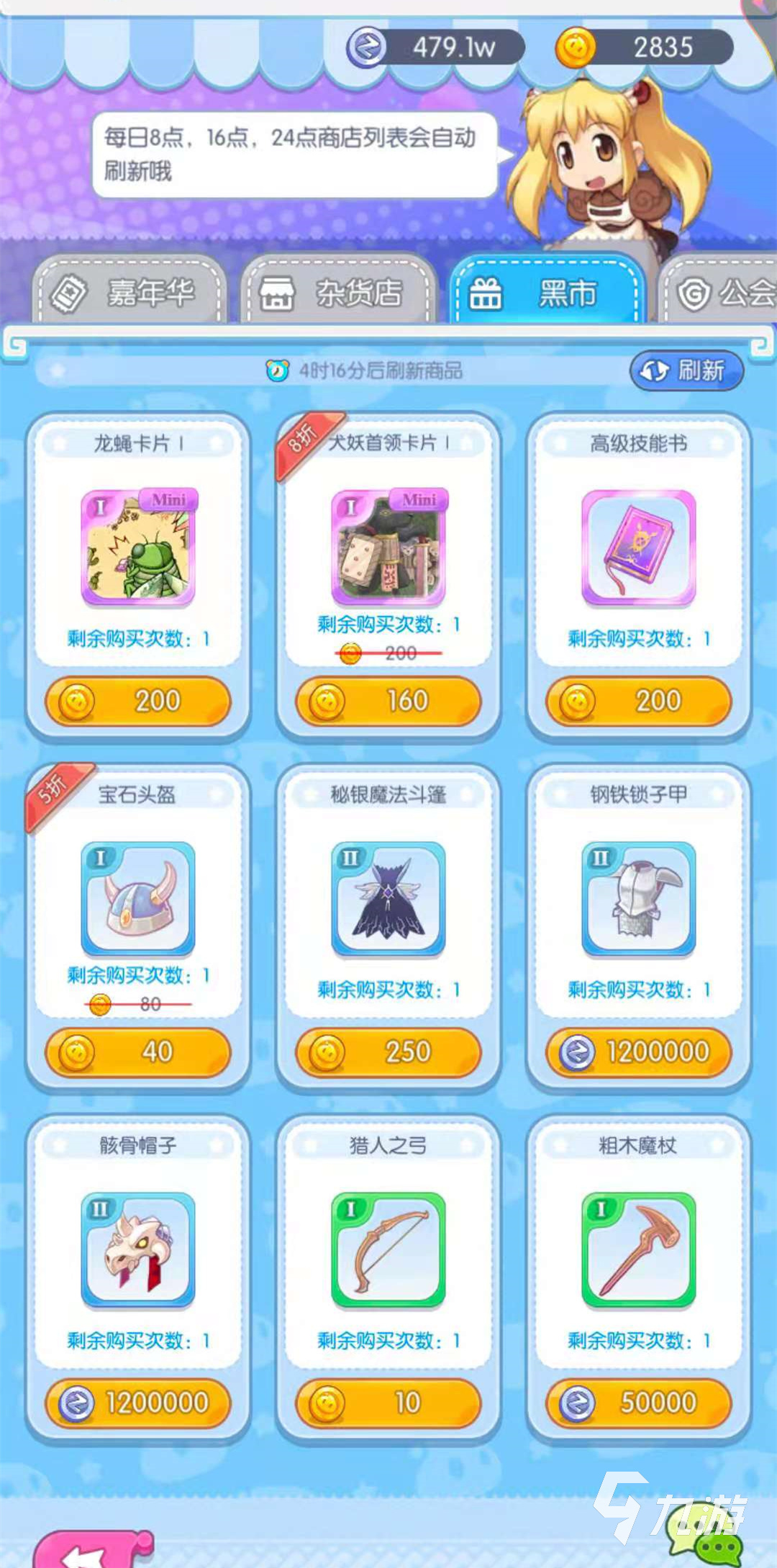The width and height of the screenshot is (777, 1568).
Task: Buy 犬妖首领卡片 for 160 coins
Action: pos(388,701)
